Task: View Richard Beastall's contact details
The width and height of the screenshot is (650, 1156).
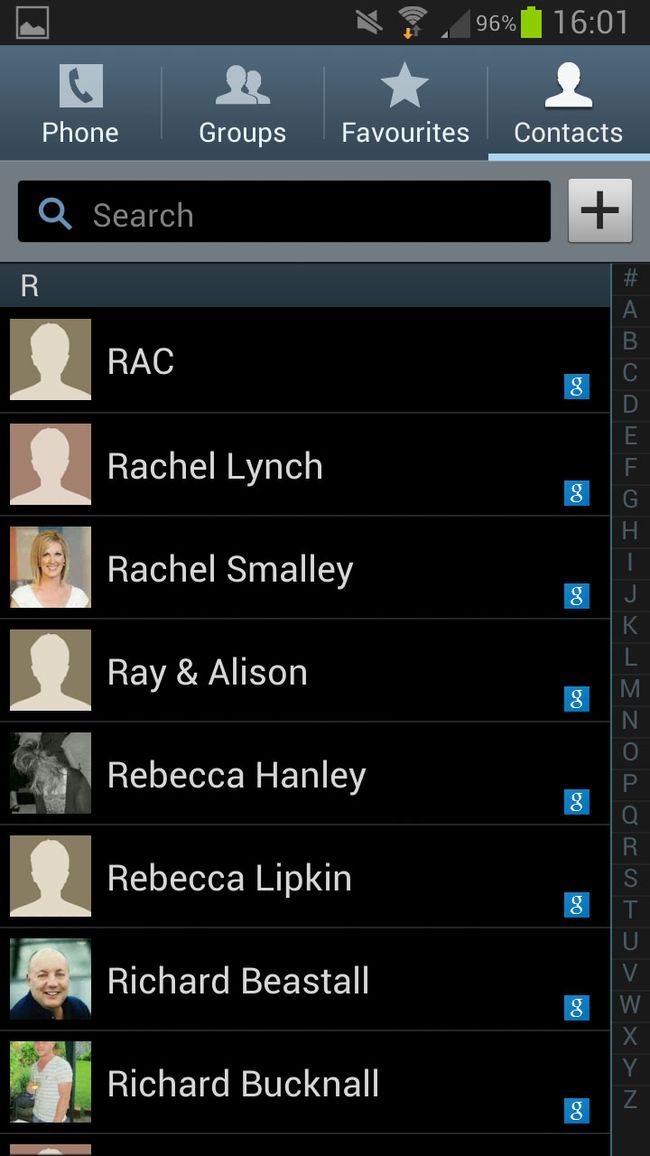Action: click(300, 981)
